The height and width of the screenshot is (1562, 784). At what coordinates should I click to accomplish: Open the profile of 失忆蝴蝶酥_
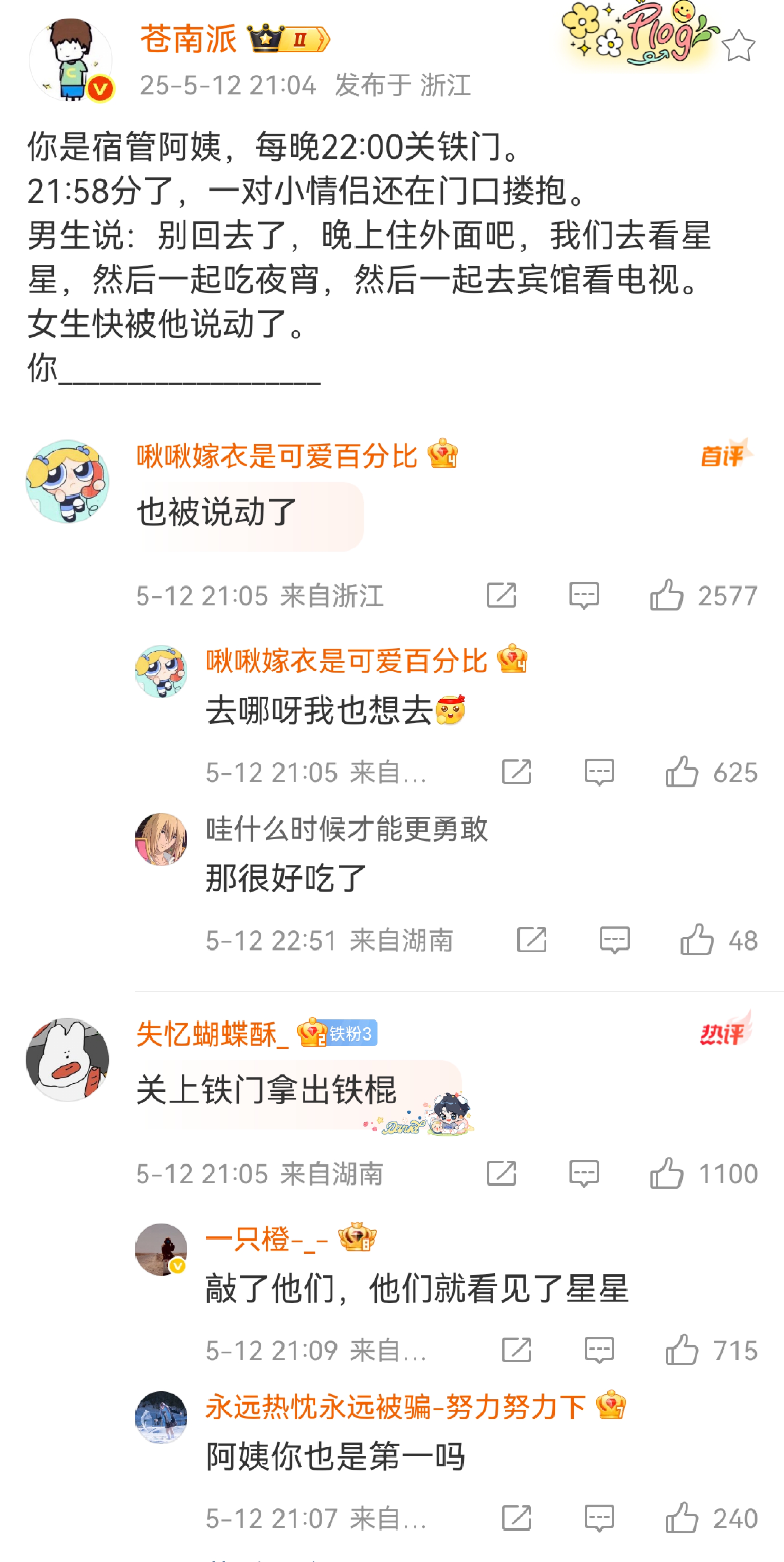67,1059
